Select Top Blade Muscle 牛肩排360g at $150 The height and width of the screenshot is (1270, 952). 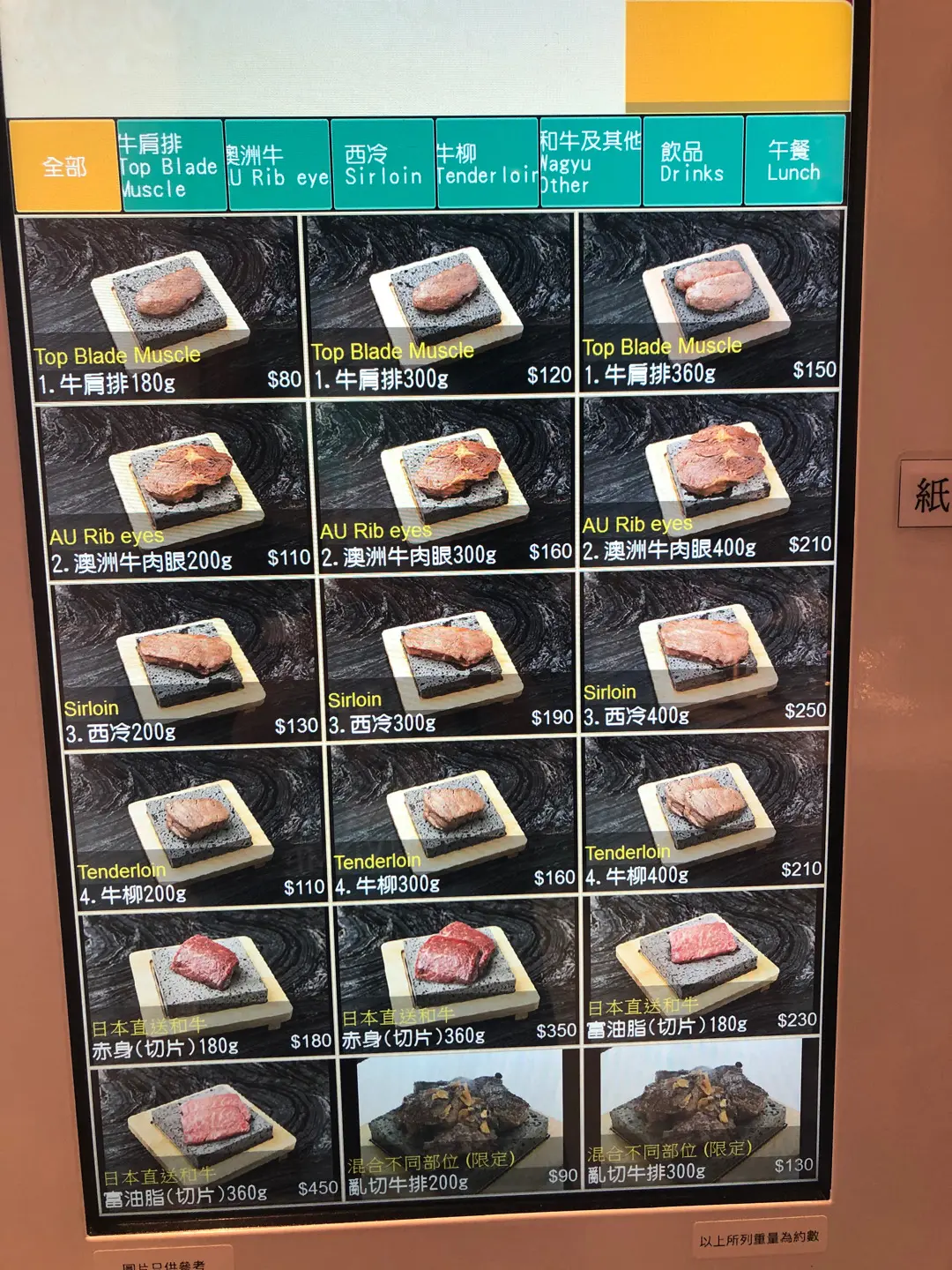tap(710, 302)
